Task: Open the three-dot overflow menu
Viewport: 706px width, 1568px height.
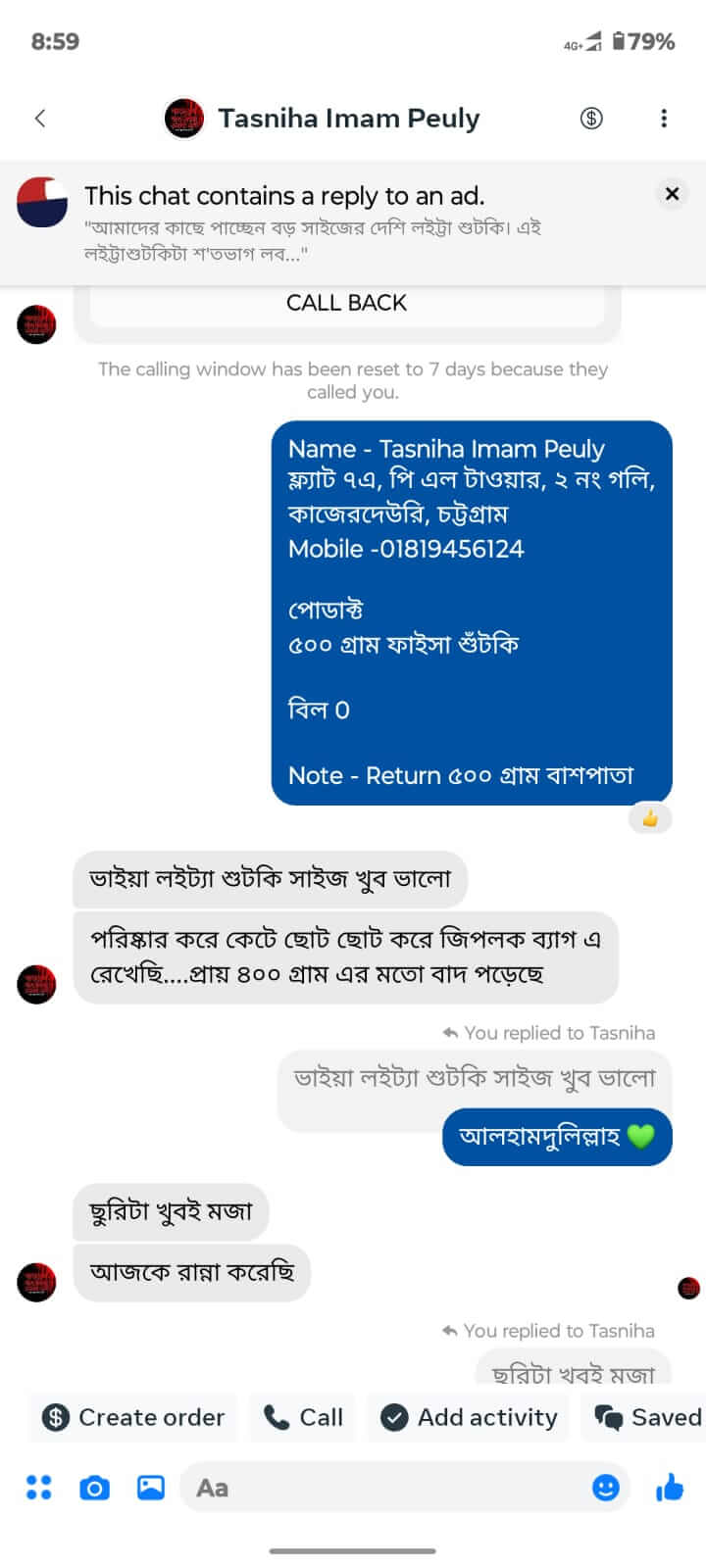Action: [x=664, y=119]
